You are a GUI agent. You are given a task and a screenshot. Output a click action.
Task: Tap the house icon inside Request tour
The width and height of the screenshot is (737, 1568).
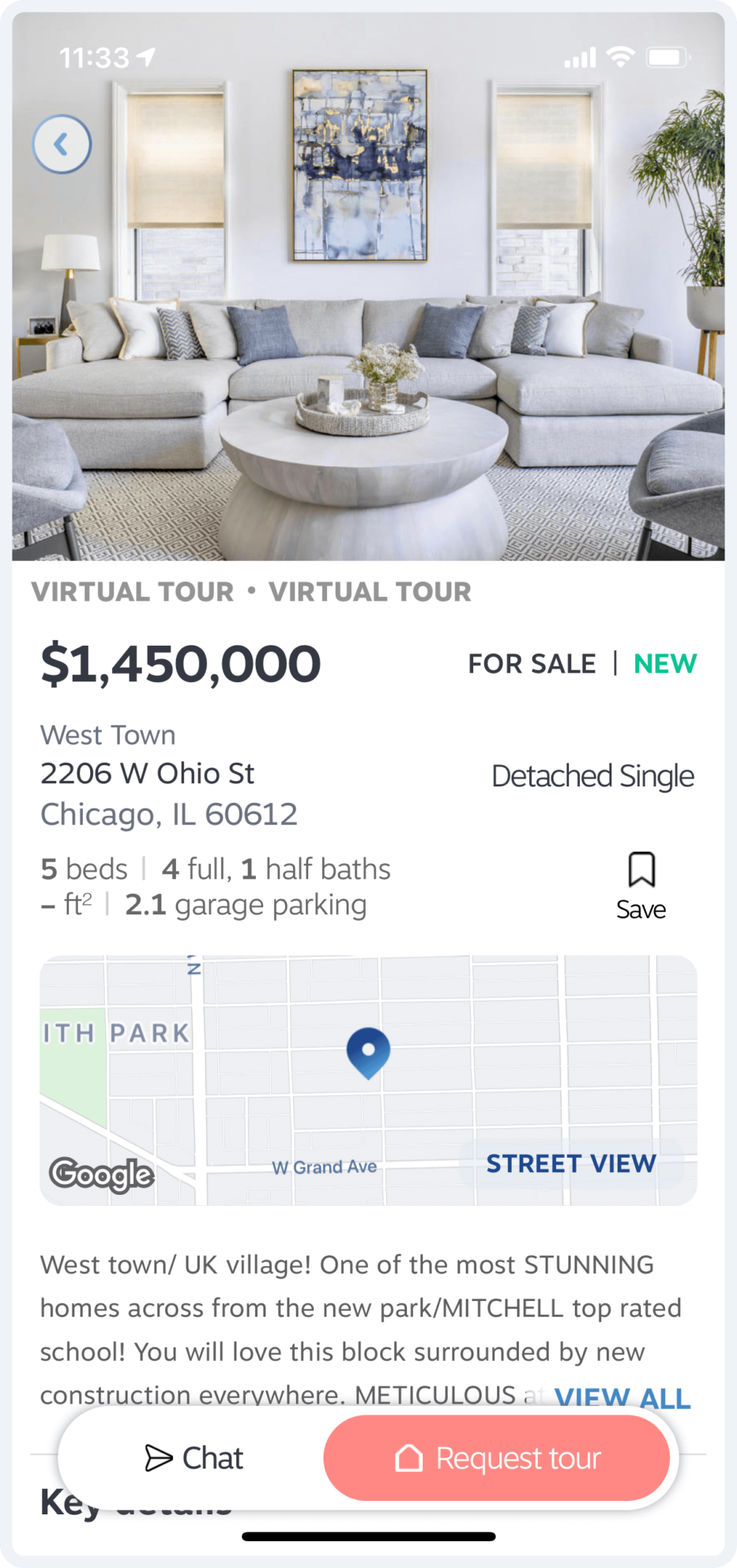pyautogui.click(x=411, y=1458)
